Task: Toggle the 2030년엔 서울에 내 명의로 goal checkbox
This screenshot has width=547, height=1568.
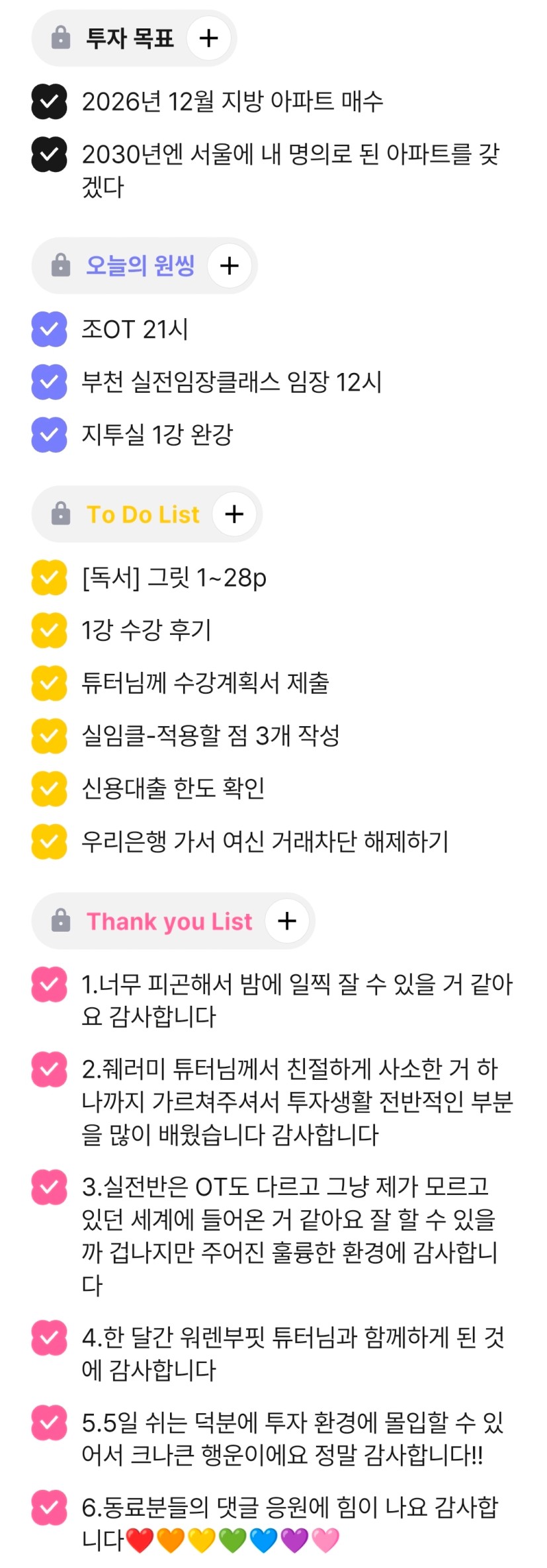Action: [x=49, y=155]
